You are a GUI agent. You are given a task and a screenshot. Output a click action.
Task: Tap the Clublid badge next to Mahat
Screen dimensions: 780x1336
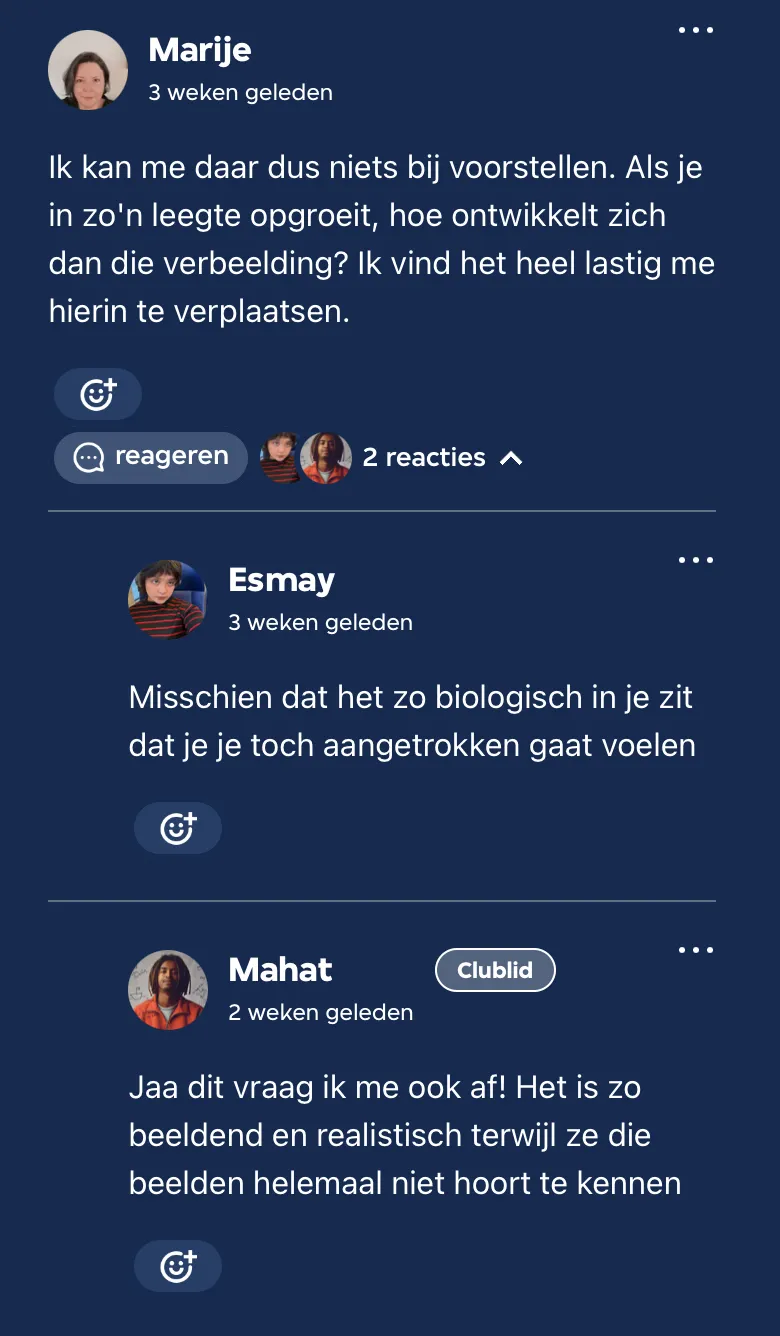point(495,970)
